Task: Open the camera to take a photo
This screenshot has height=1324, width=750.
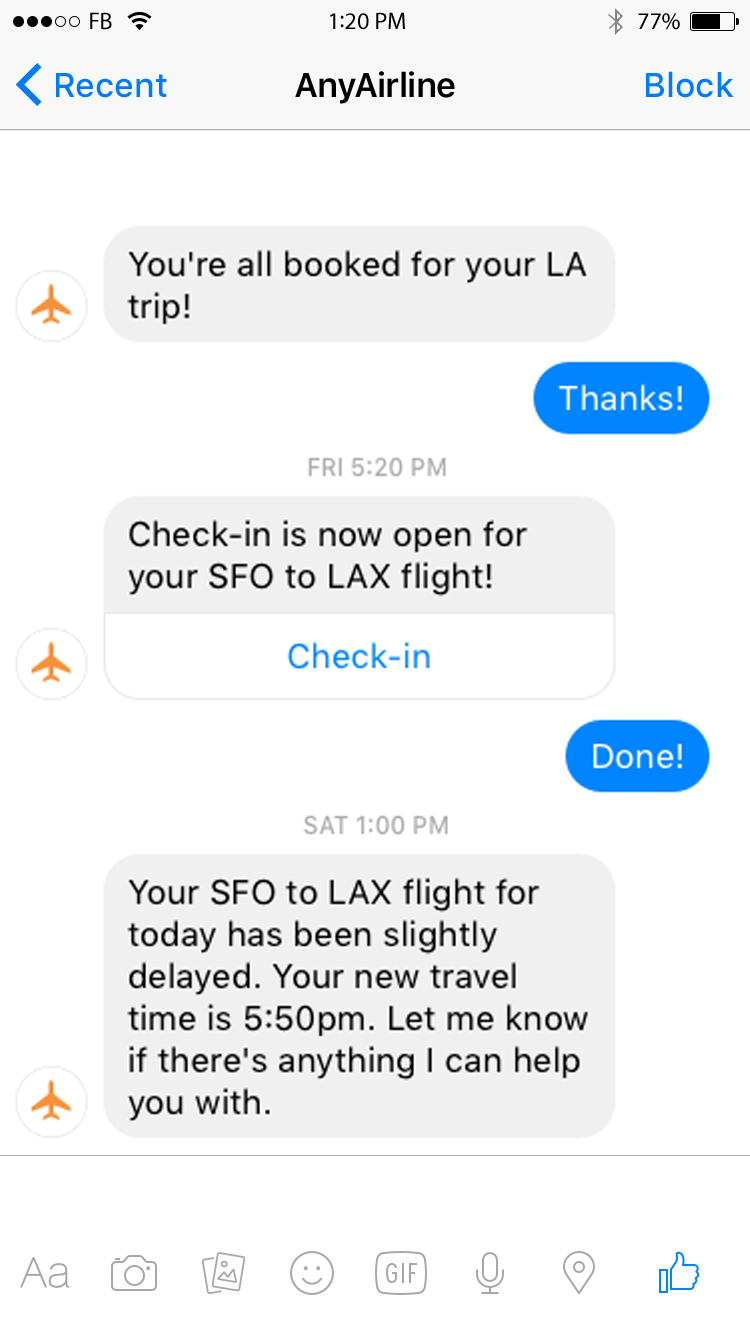Action: 134,1273
